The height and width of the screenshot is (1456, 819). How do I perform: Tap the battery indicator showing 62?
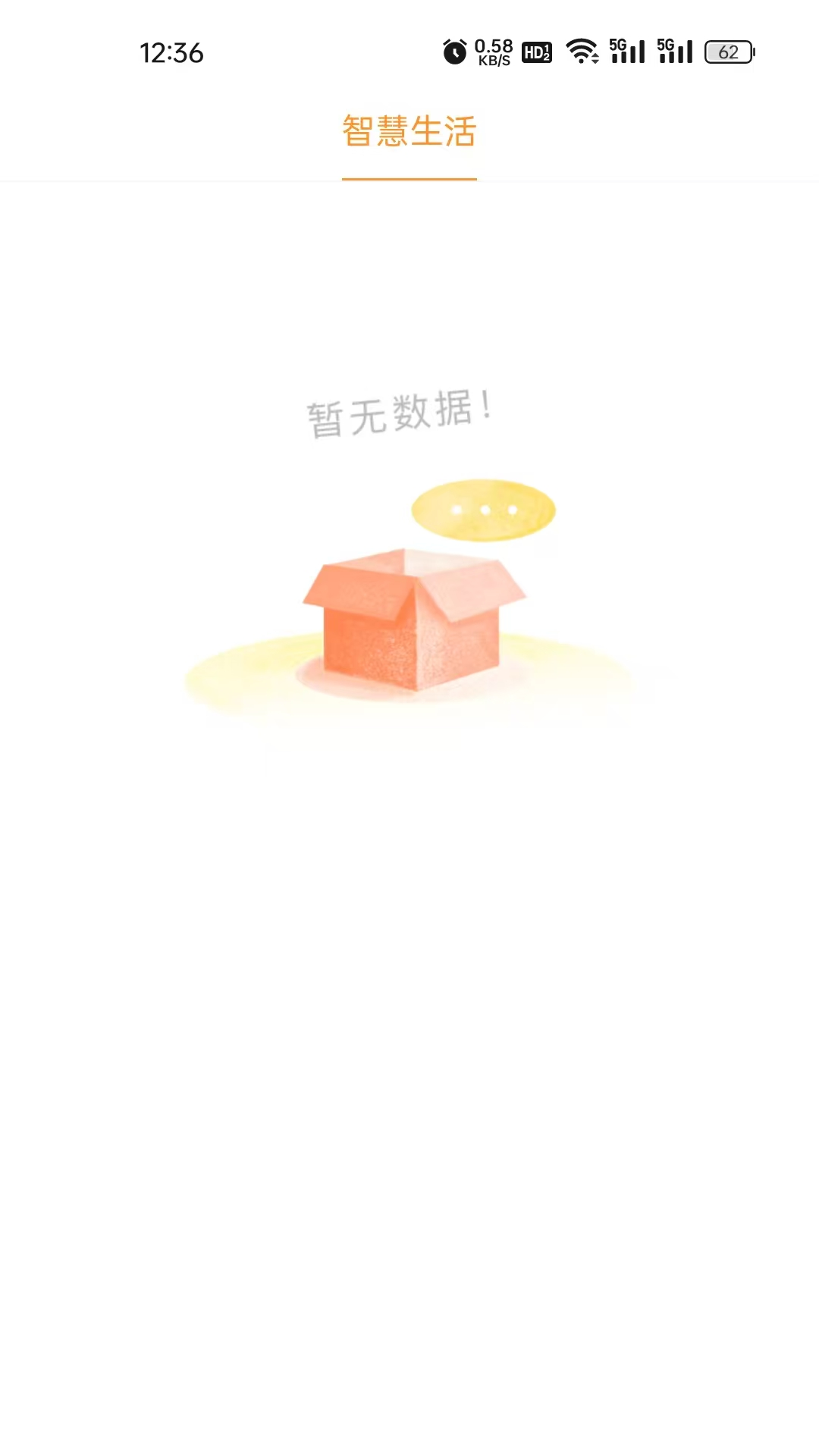(729, 52)
